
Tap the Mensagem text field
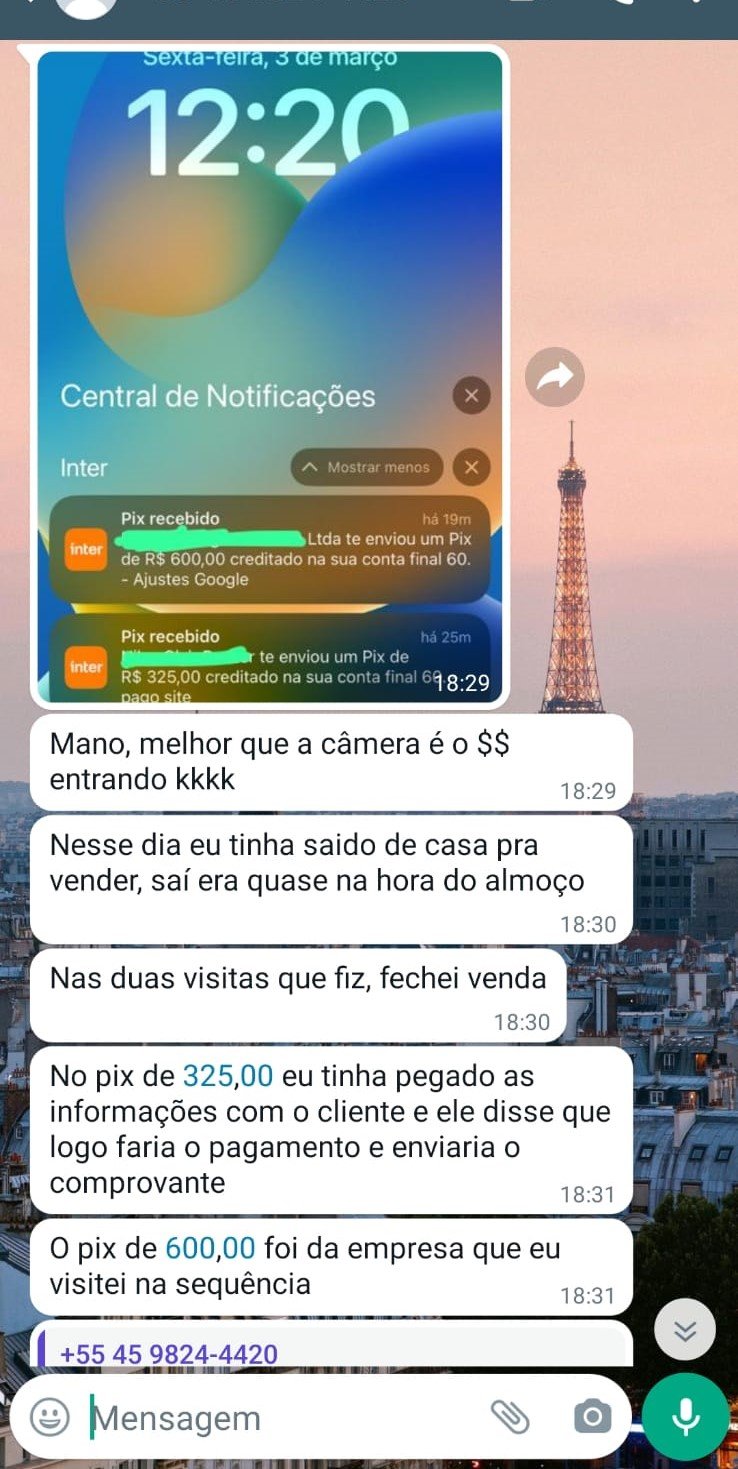pyautogui.click(x=280, y=1418)
